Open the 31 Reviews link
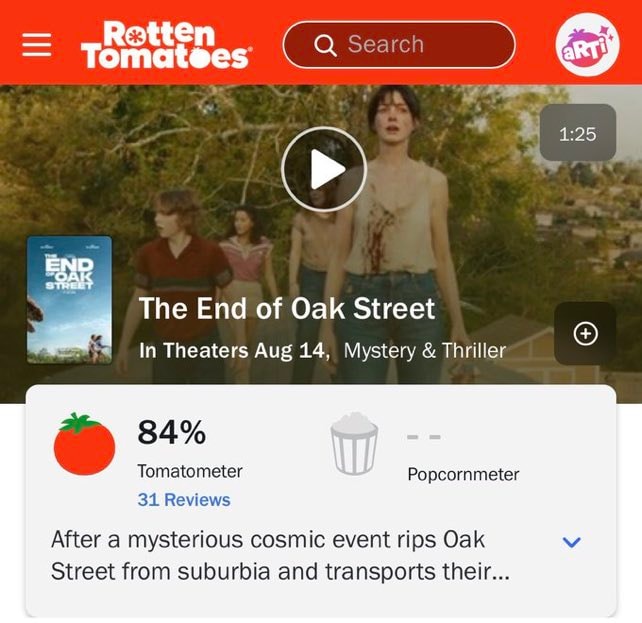This screenshot has width=642, height=623. click(184, 499)
